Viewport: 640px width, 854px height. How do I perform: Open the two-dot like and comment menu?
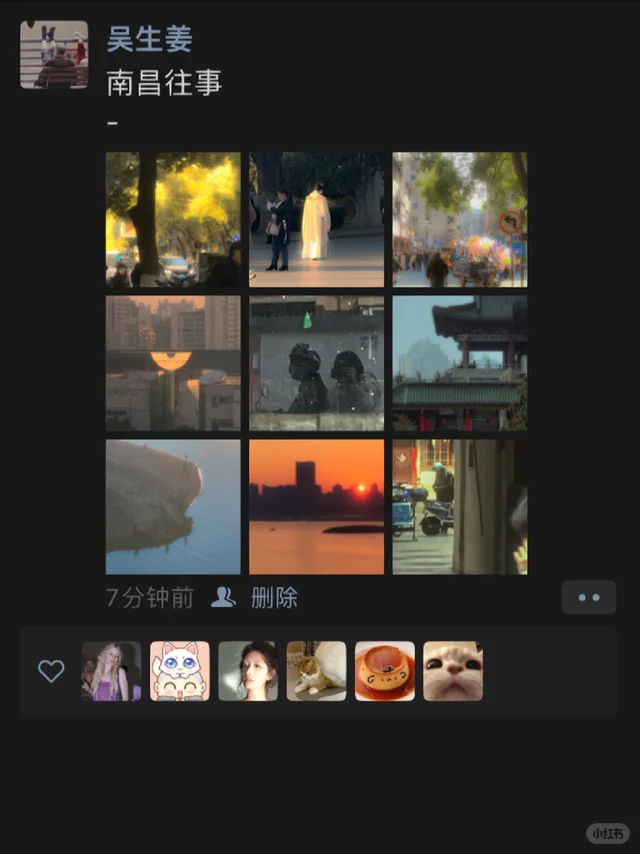[588, 598]
